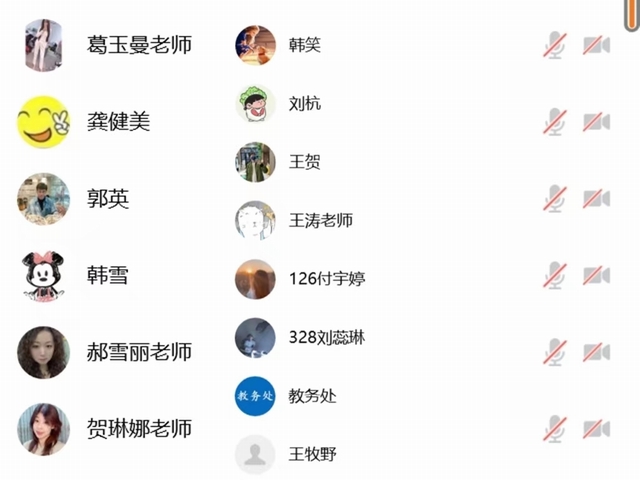The width and height of the screenshot is (640, 480).
Task: Tap the camera icon for 王贺
Action: point(596,198)
